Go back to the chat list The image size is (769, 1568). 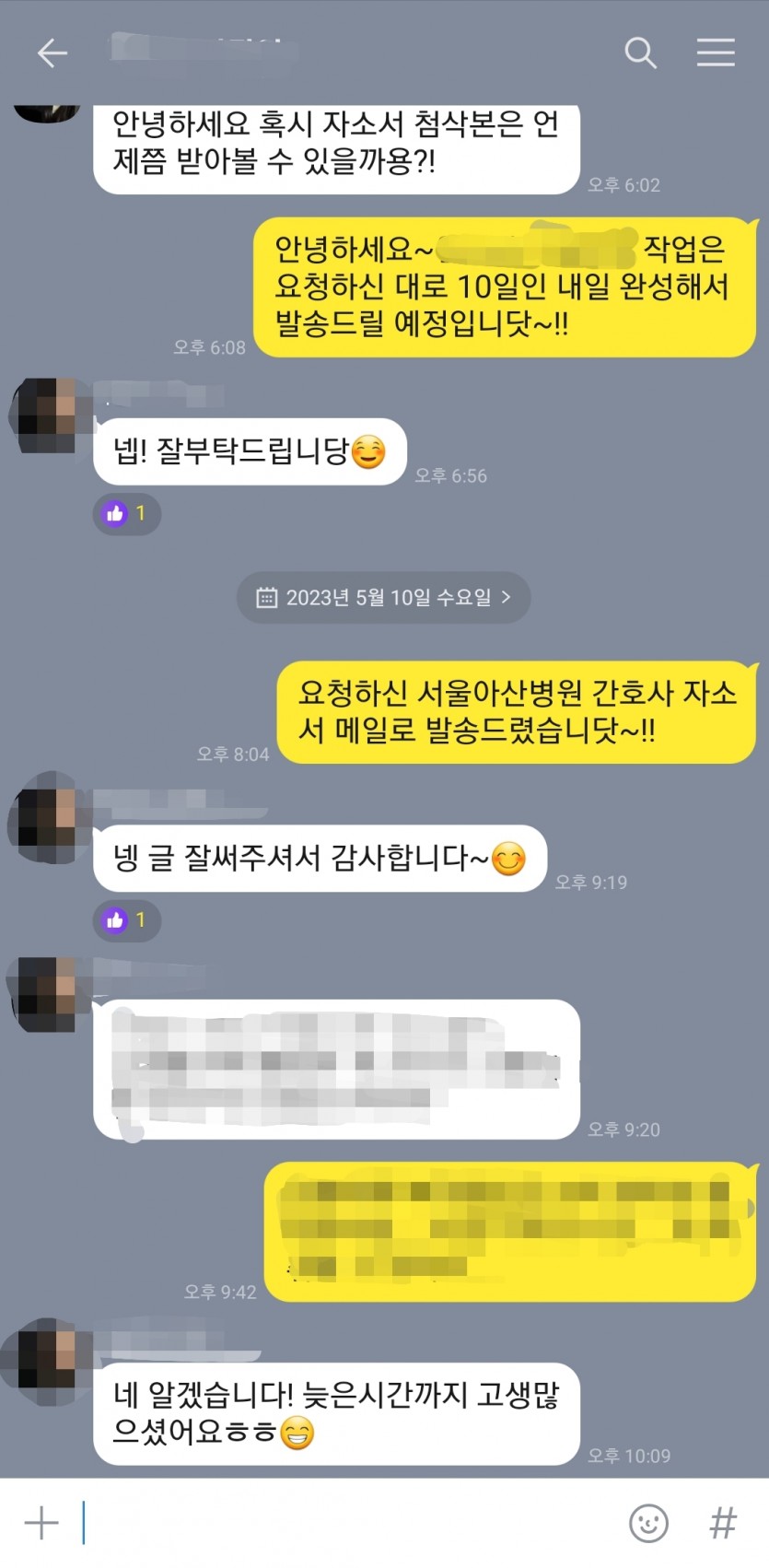pos(52,53)
